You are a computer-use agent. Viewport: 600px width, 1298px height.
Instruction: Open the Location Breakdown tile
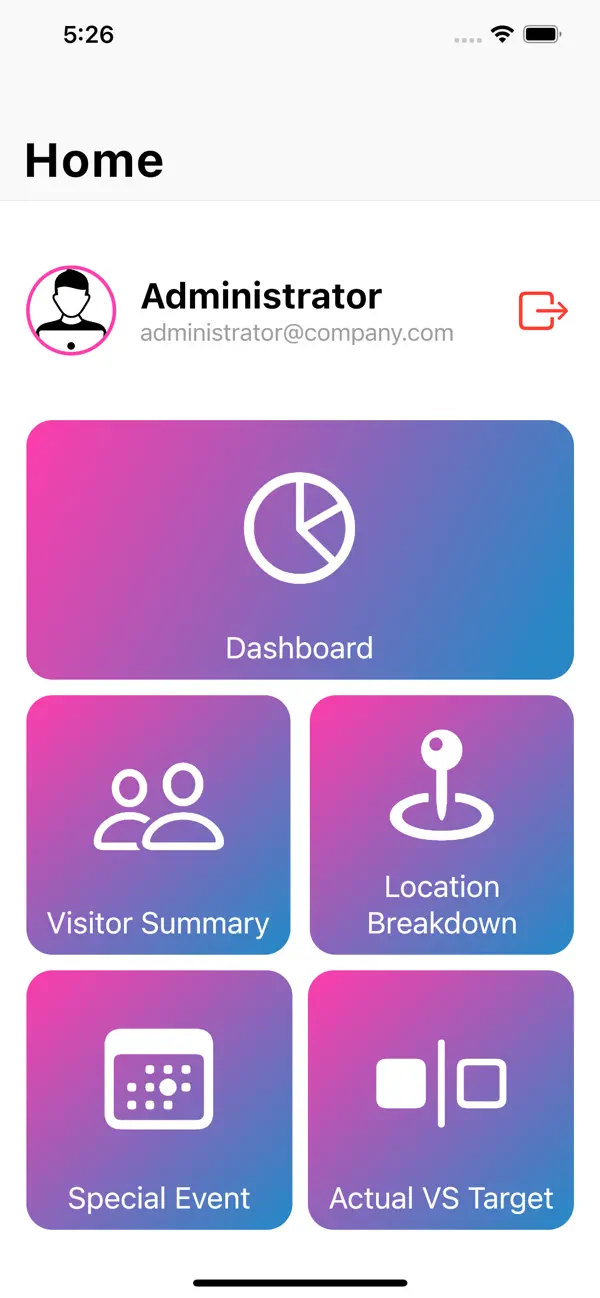(x=442, y=825)
